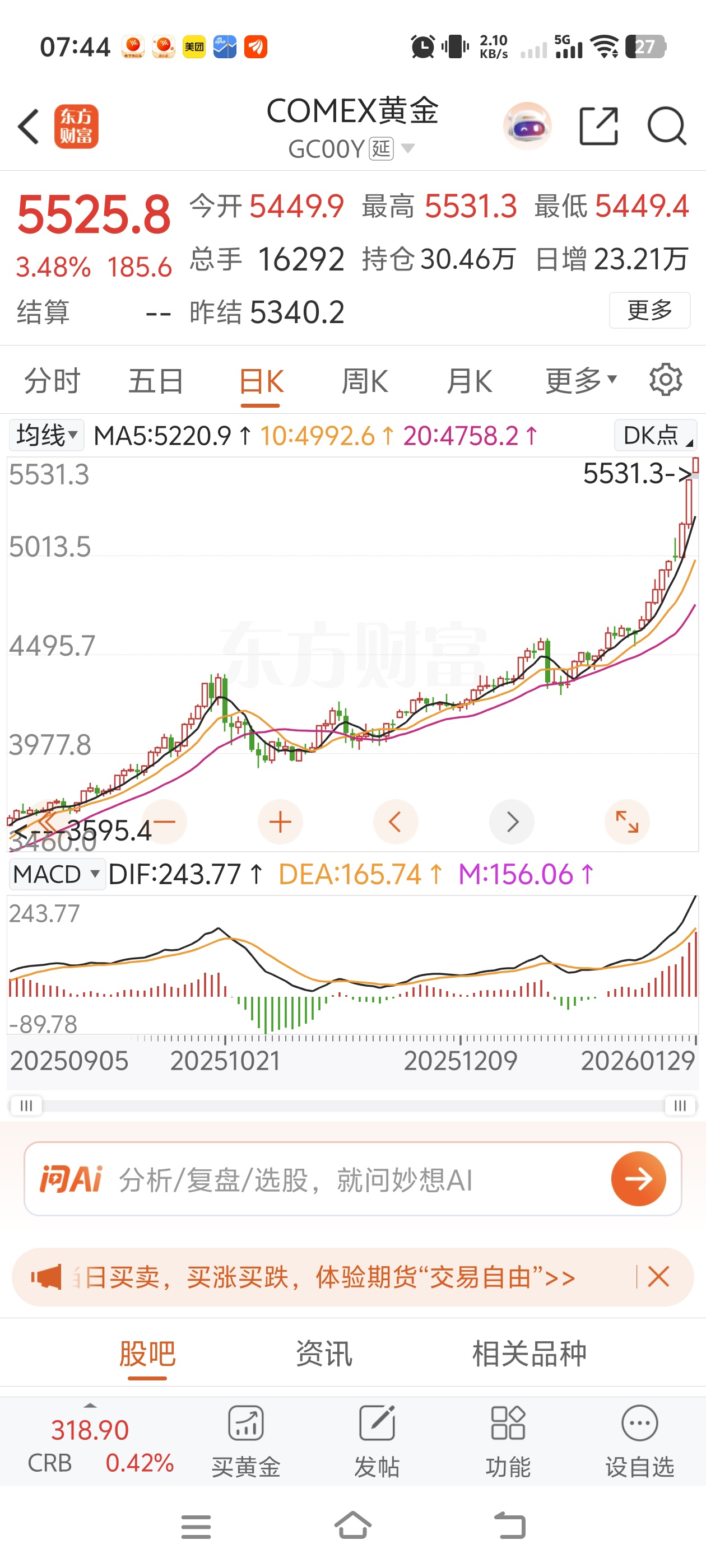Tap 更多 button for more quote details

[649, 310]
